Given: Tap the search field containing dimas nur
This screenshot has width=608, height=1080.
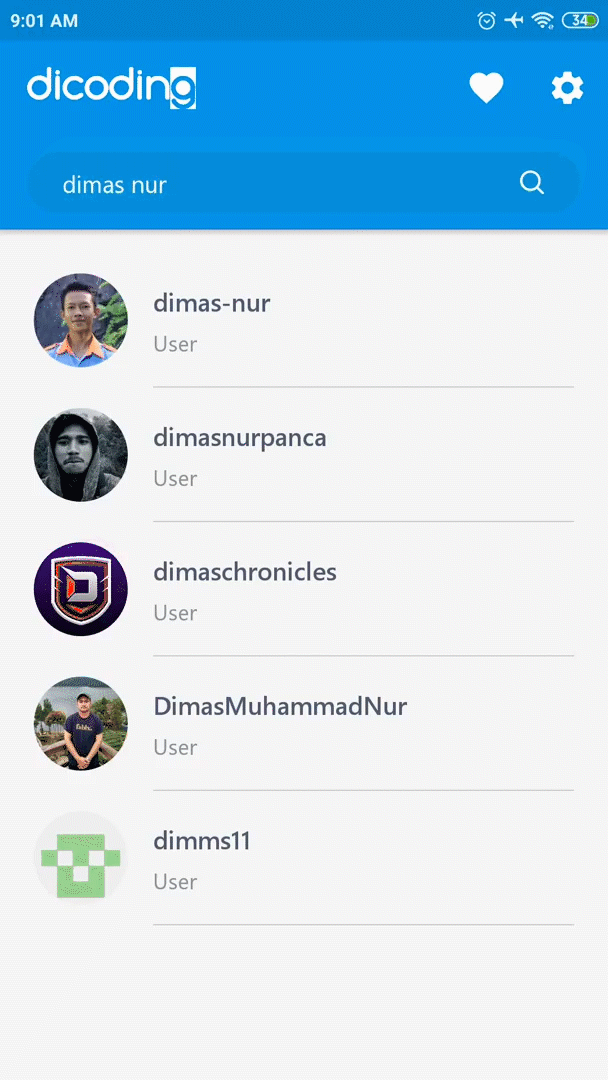Looking at the screenshot, I should (x=303, y=183).
